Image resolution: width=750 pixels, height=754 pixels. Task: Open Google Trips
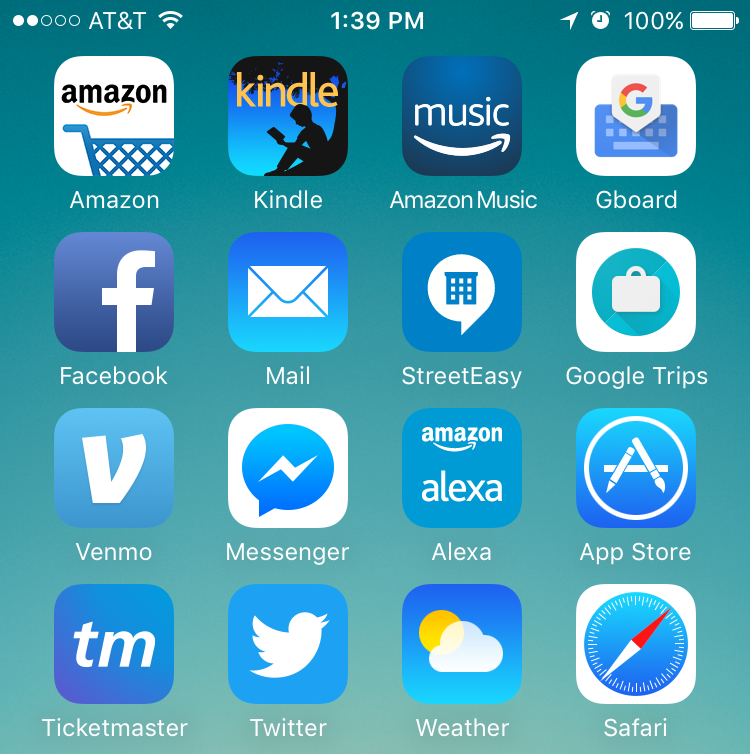[x=636, y=292]
